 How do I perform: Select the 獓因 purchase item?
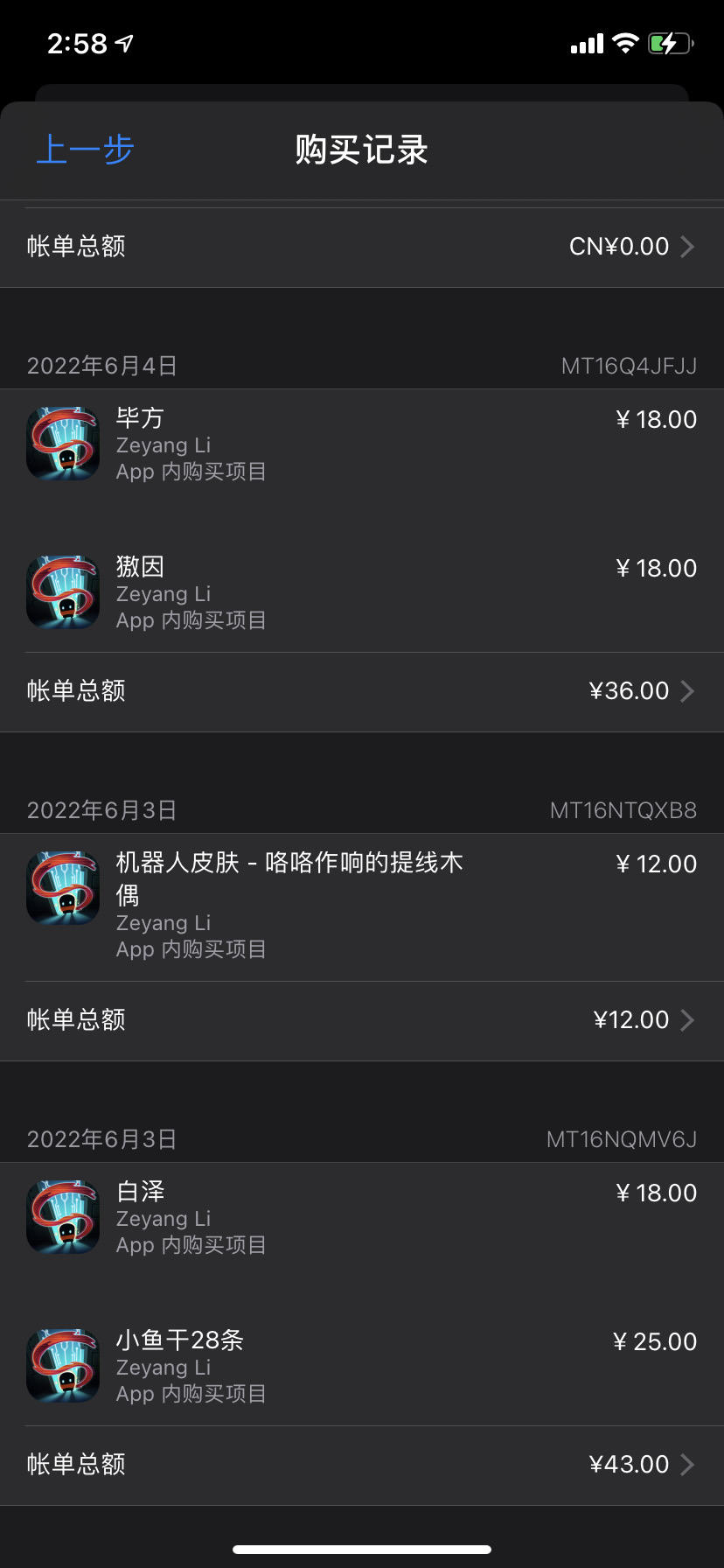click(x=362, y=593)
